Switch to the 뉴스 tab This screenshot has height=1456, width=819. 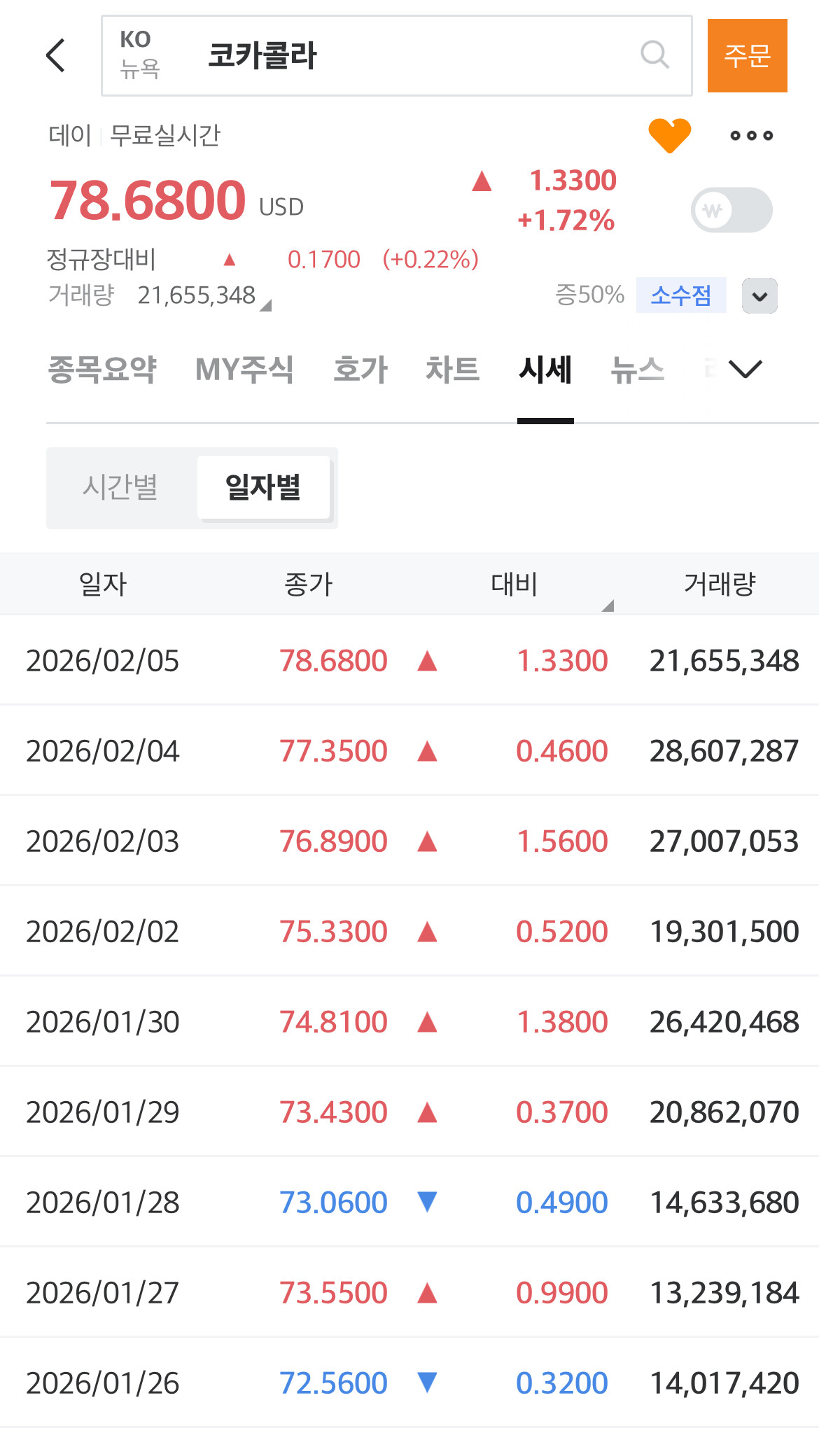[x=637, y=370]
